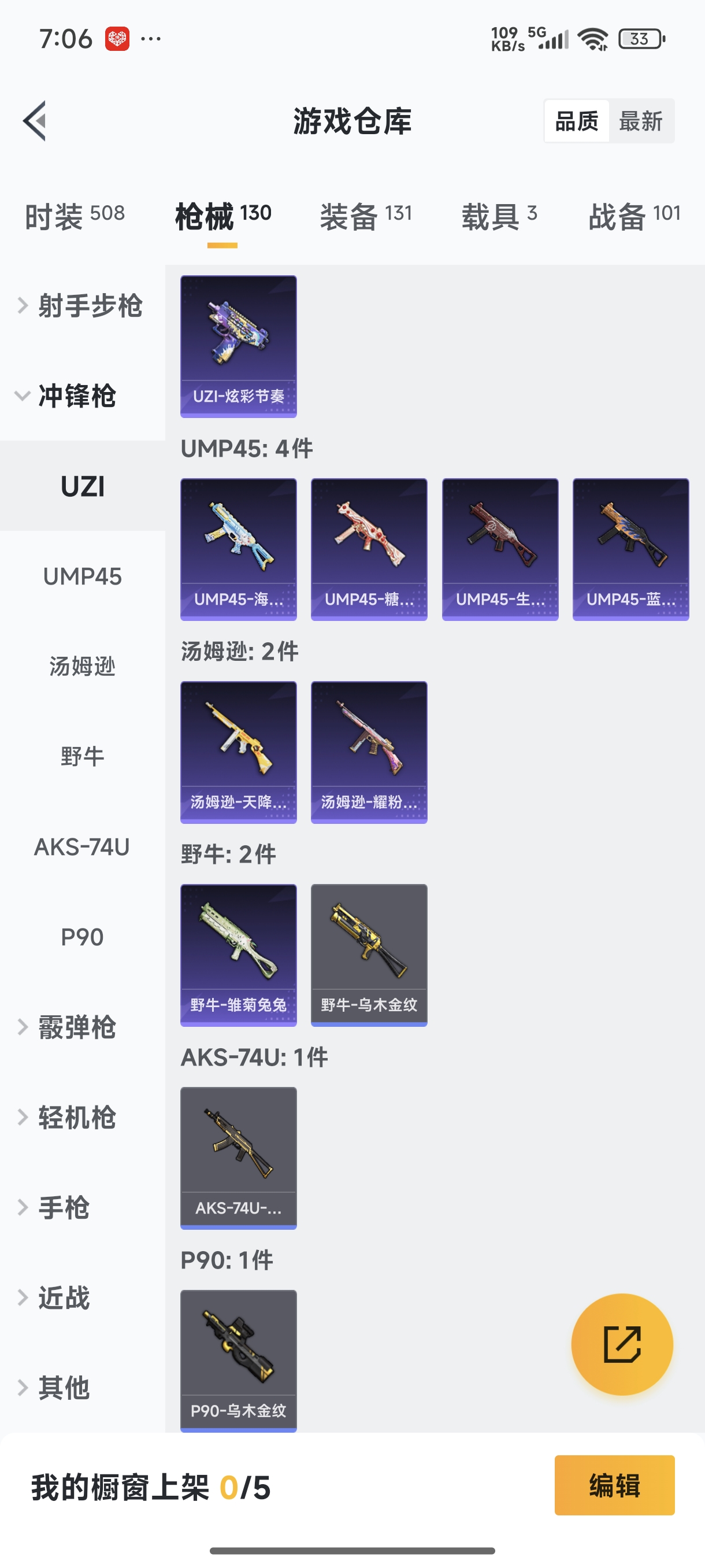This screenshot has height=1568, width=705.
Task: Tap the 编辑 button
Action: tap(614, 1485)
